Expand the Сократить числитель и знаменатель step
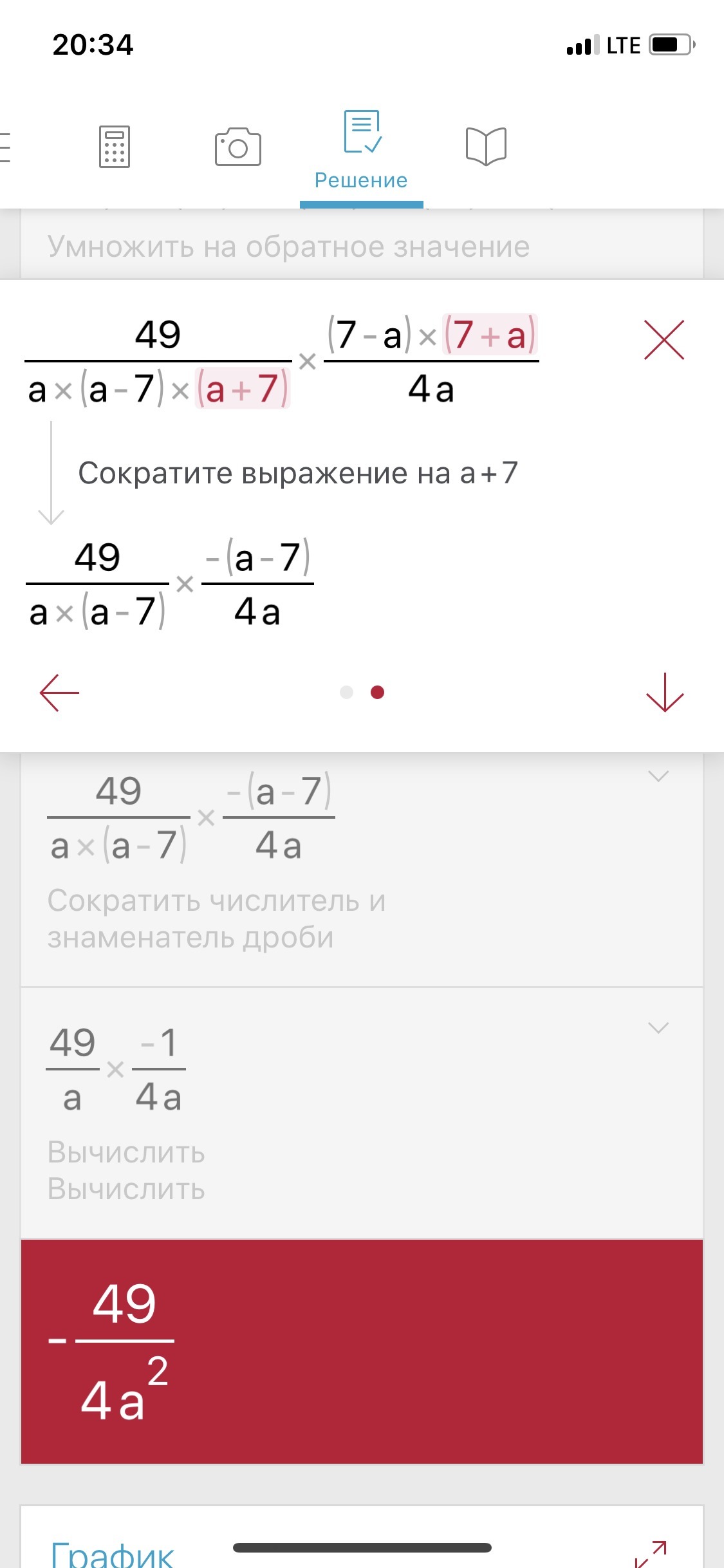 coord(658,776)
